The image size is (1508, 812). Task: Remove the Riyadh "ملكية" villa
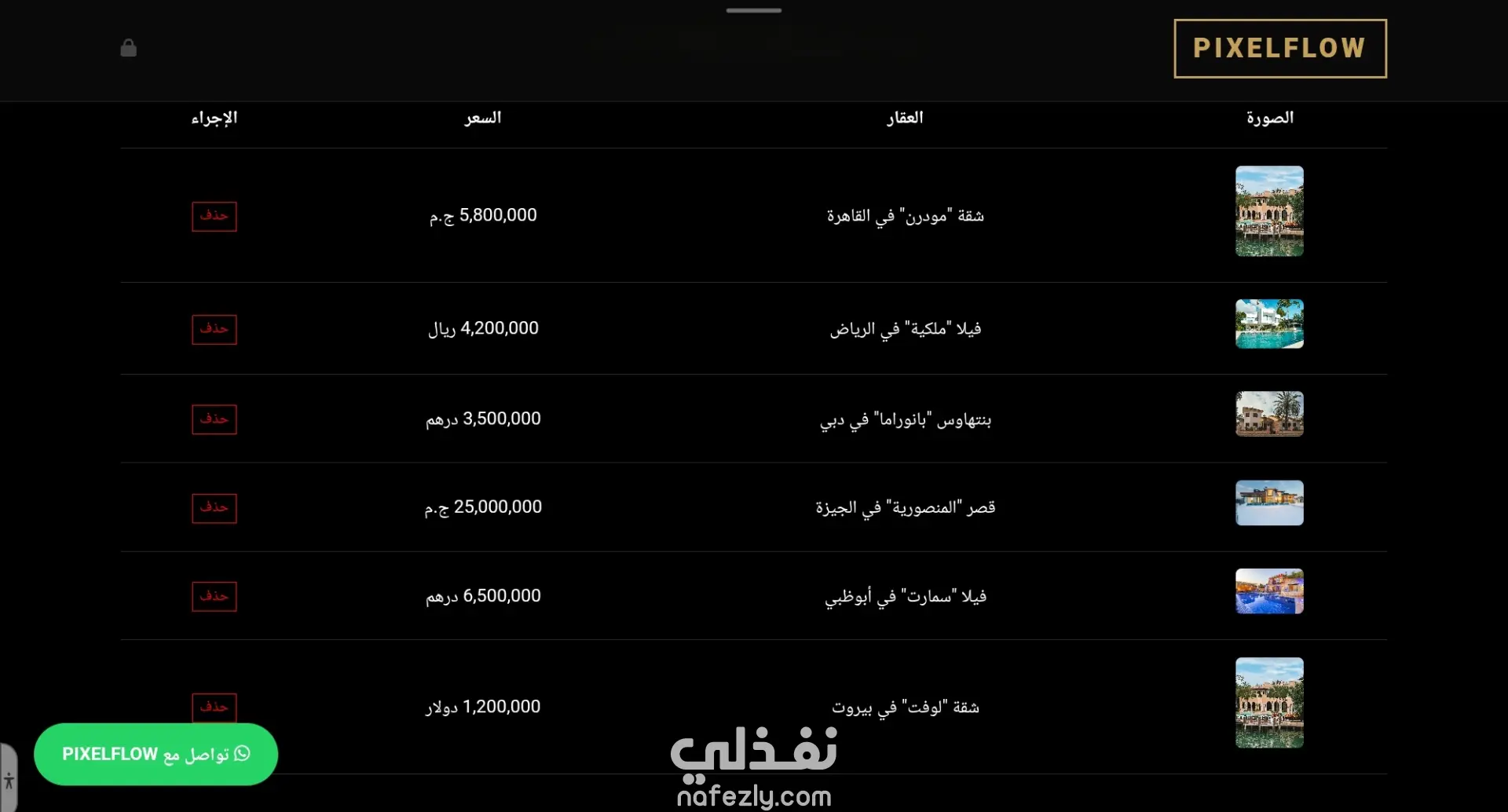pyautogui.click(x=214, y=329)
